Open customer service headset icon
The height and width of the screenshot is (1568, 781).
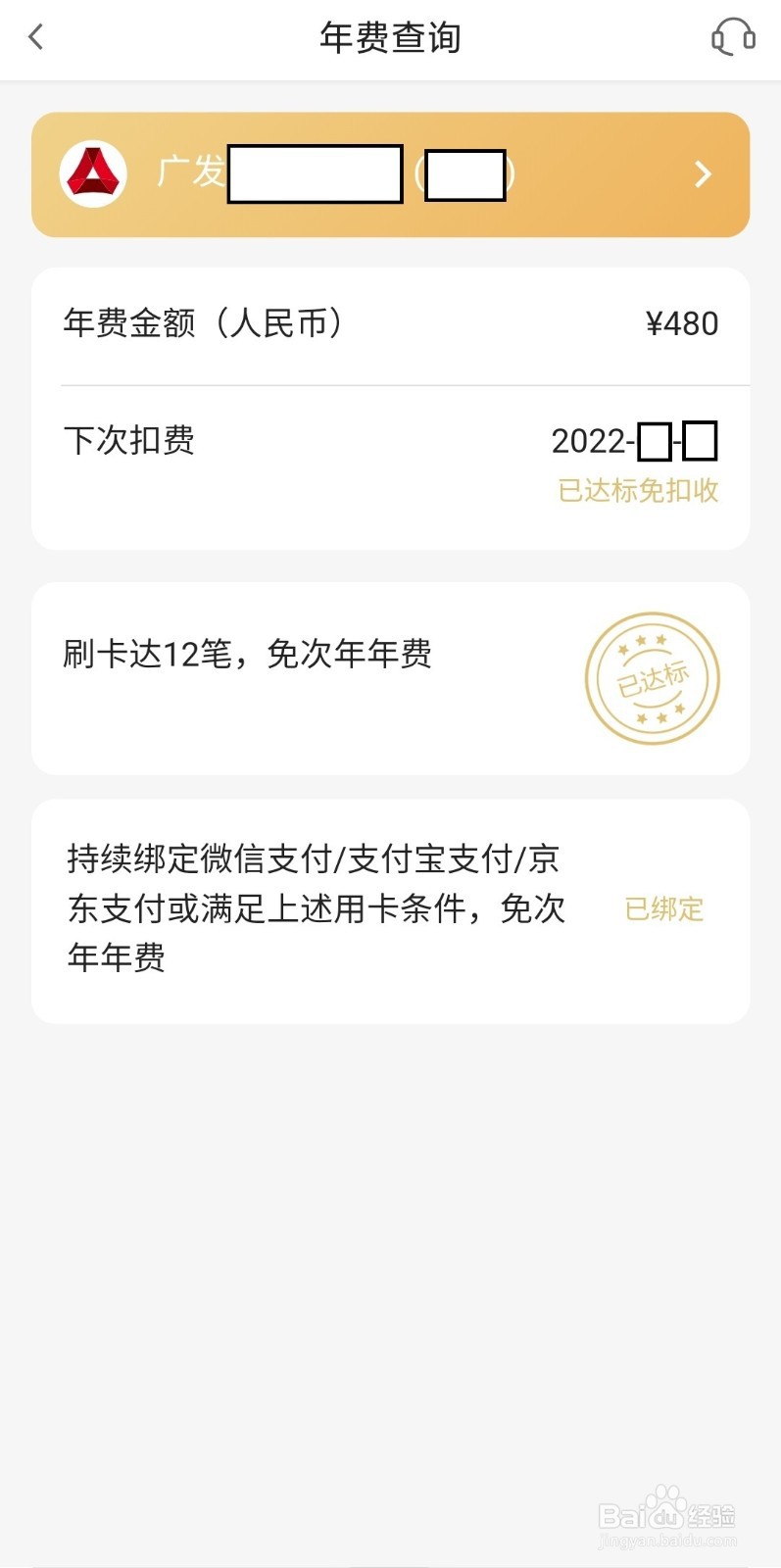click(x=732, y=37)
